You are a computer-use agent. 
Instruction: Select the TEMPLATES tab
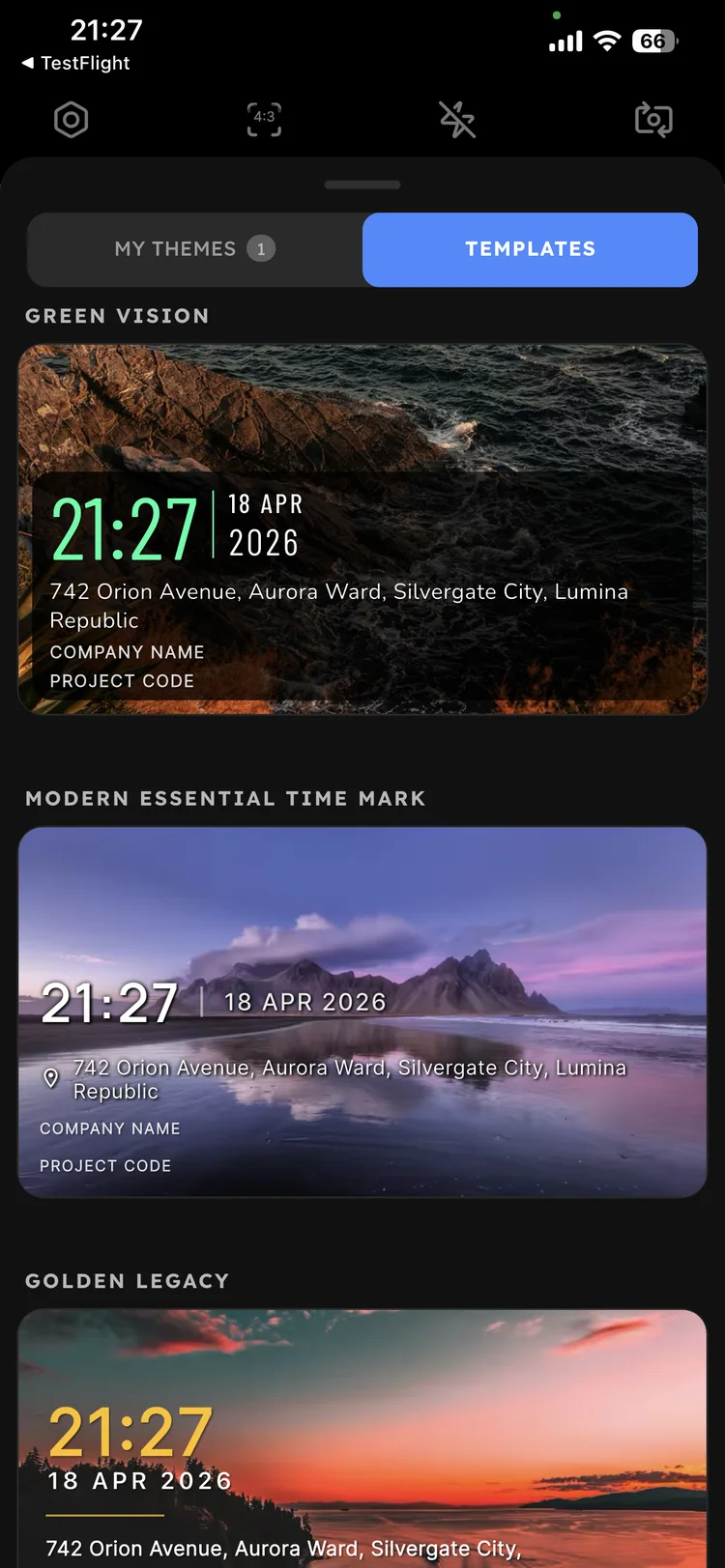[x=530, y=249]
